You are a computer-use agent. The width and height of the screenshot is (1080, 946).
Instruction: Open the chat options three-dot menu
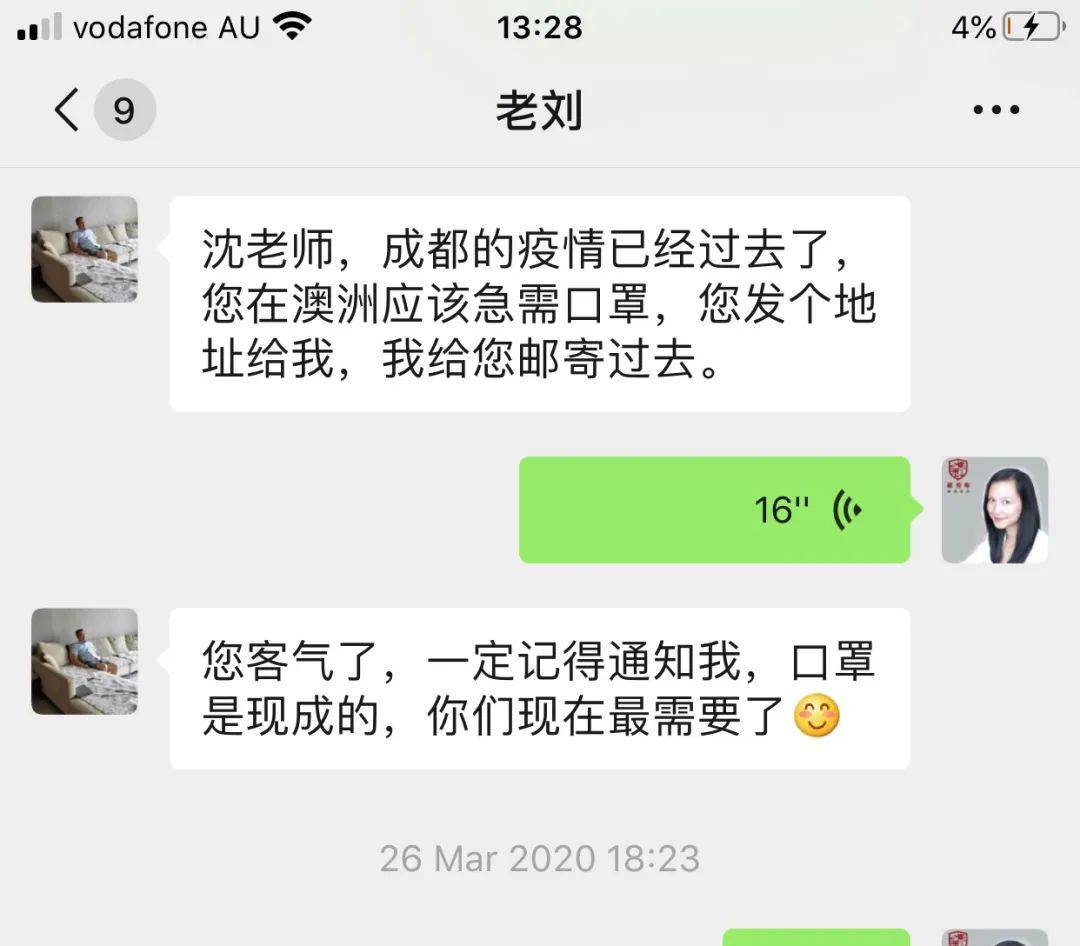[x=996, y=110]
